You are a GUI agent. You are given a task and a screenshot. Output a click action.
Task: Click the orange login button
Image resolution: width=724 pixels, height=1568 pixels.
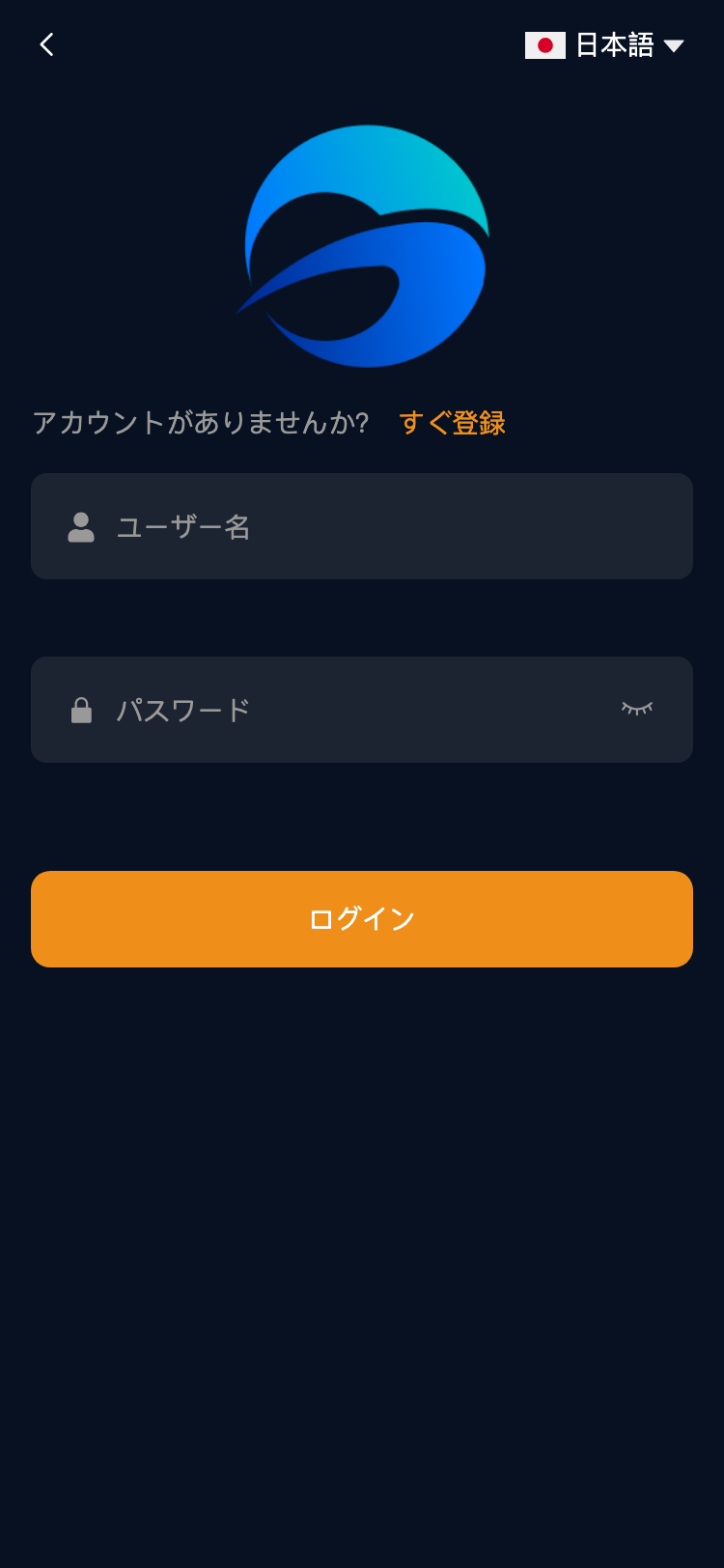point(362,918)
